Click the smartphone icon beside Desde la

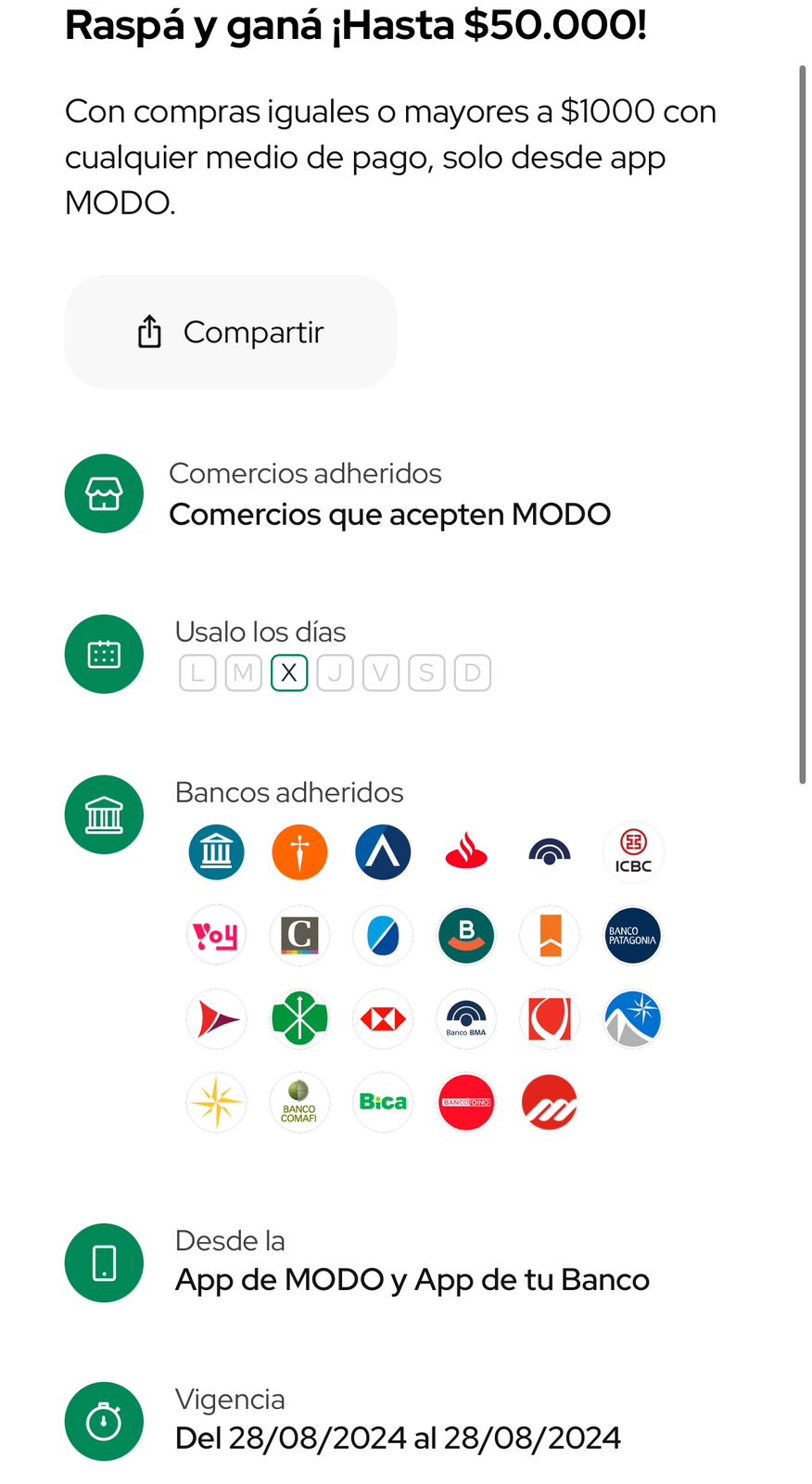[x=104, y=1263]
